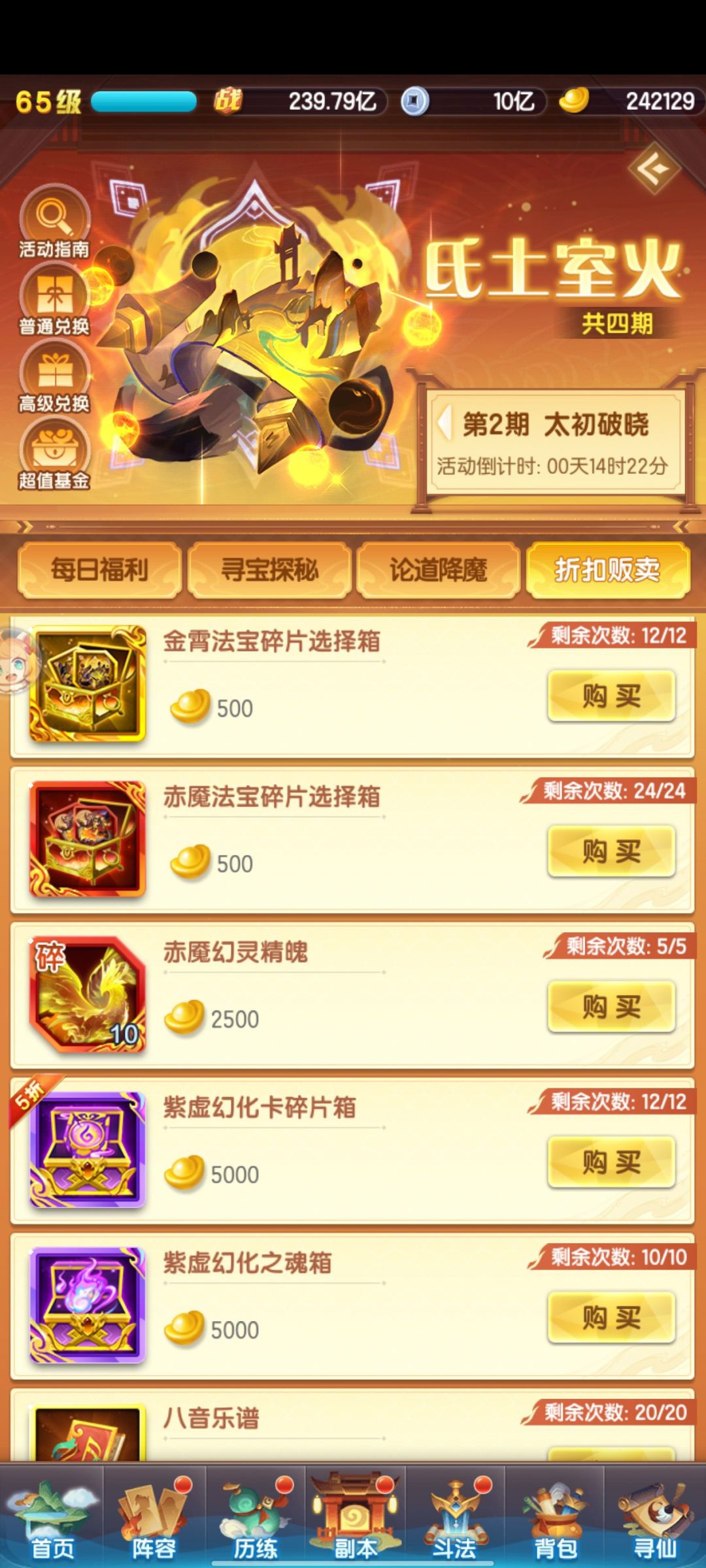Switch to the 寻宝探秘 tab
Screen dimensions: 706x1568
click(268, 570)
